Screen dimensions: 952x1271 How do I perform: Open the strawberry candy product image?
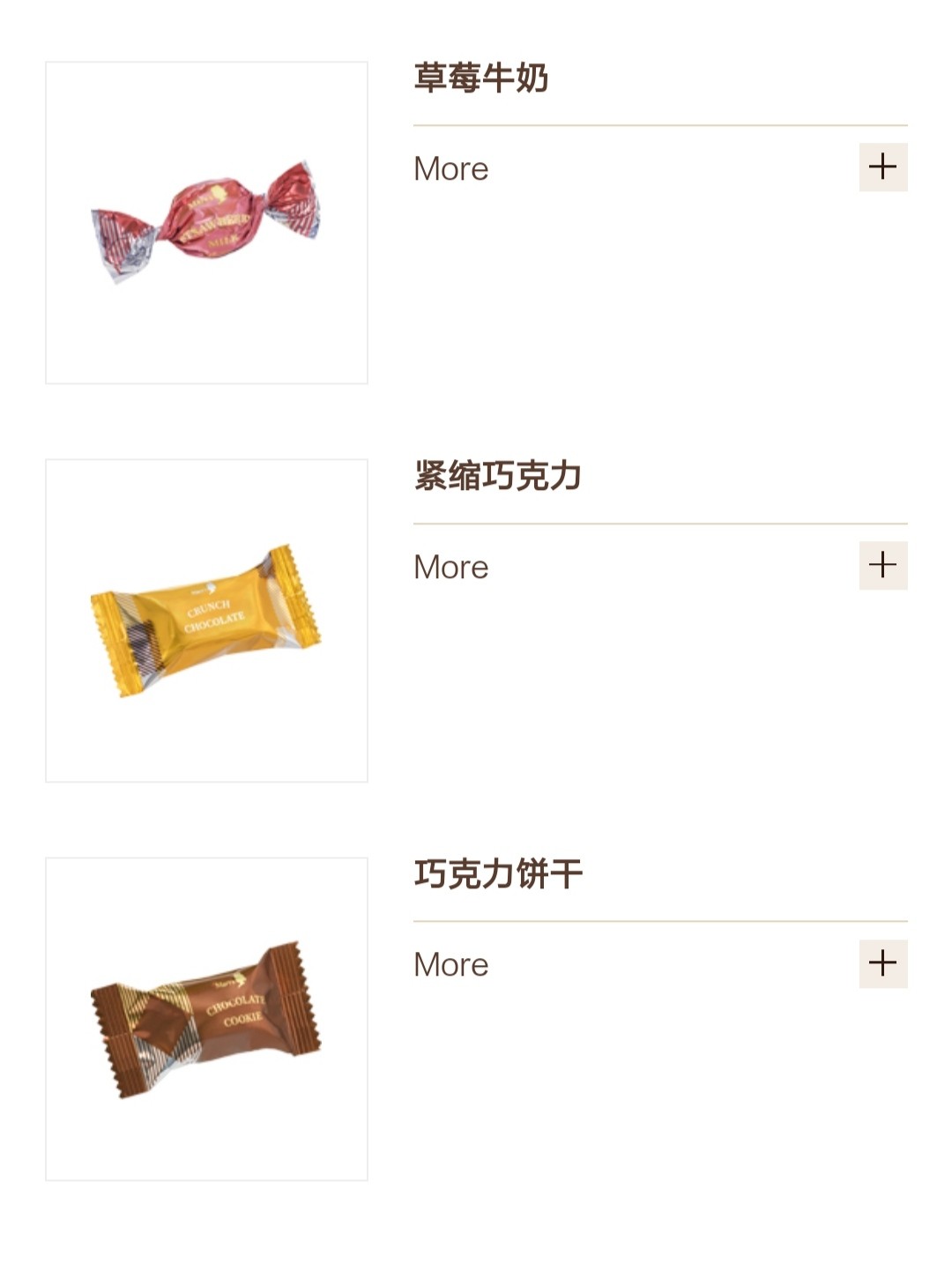(205, 221)
